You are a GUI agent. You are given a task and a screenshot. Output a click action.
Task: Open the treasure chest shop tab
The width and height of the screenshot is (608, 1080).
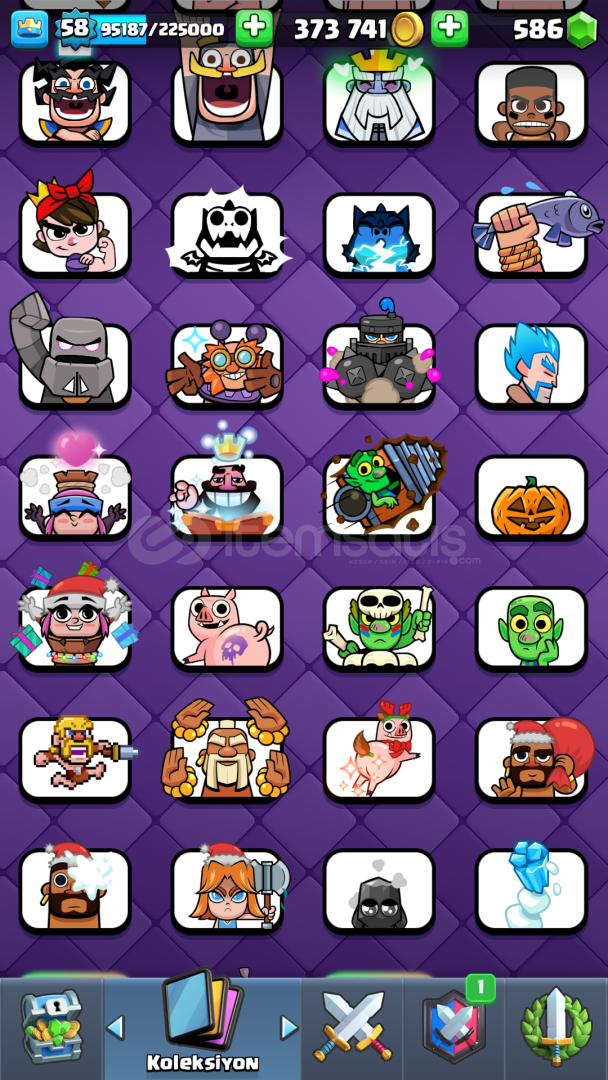(x=52, y=1028)
